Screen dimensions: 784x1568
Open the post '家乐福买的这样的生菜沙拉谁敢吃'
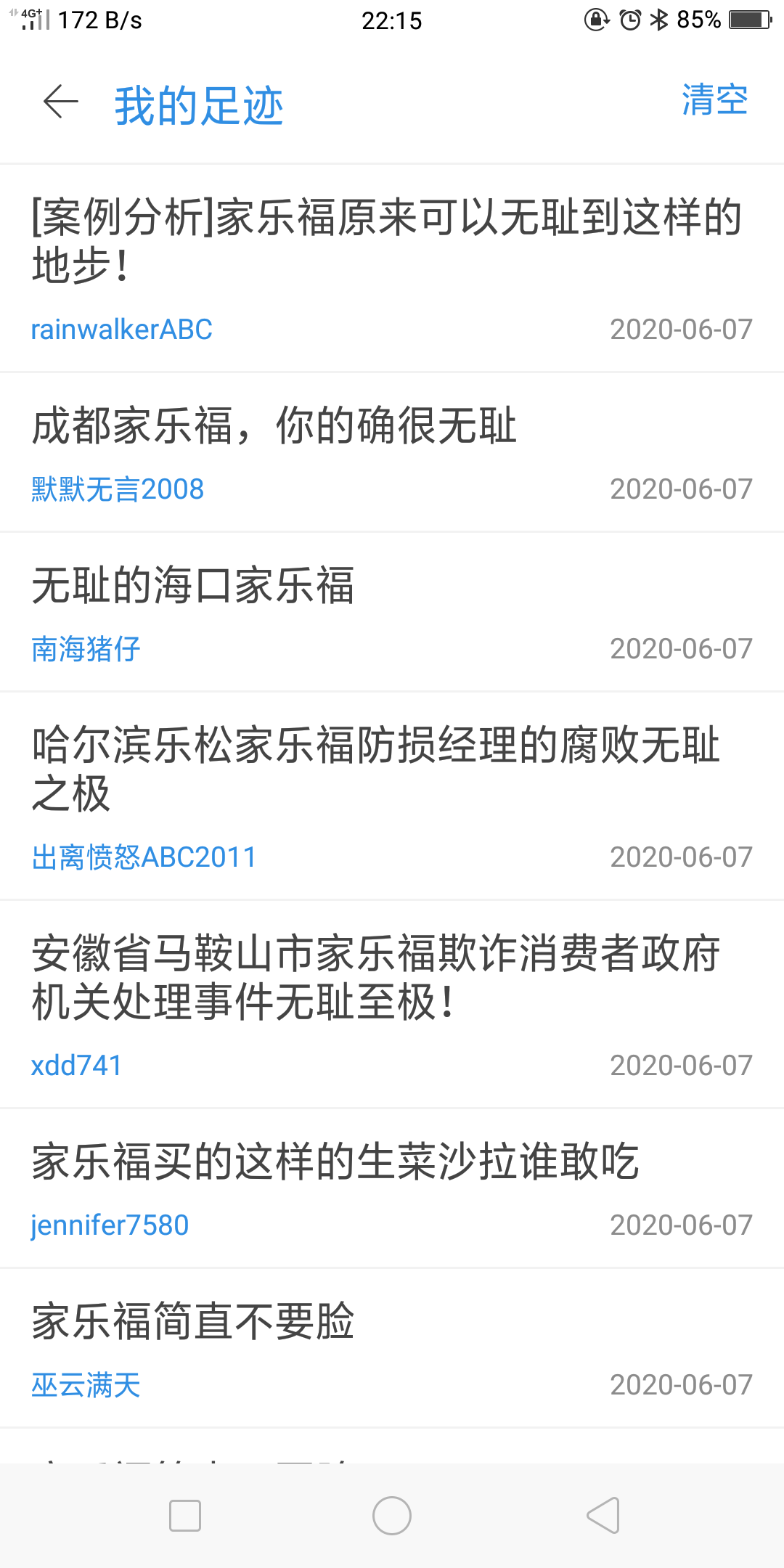coord(335,1161)
